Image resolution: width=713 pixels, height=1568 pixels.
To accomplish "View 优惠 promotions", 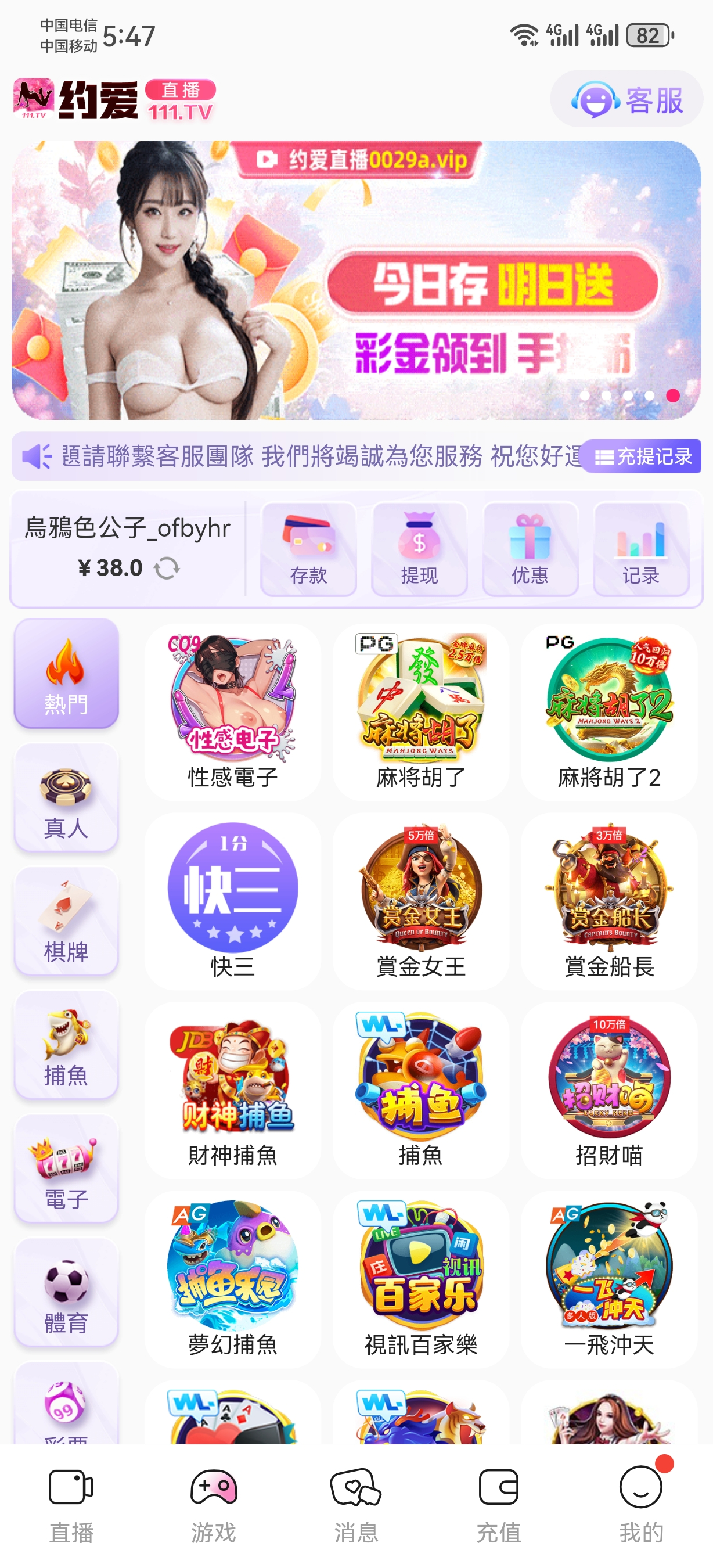I will (530, 549).
